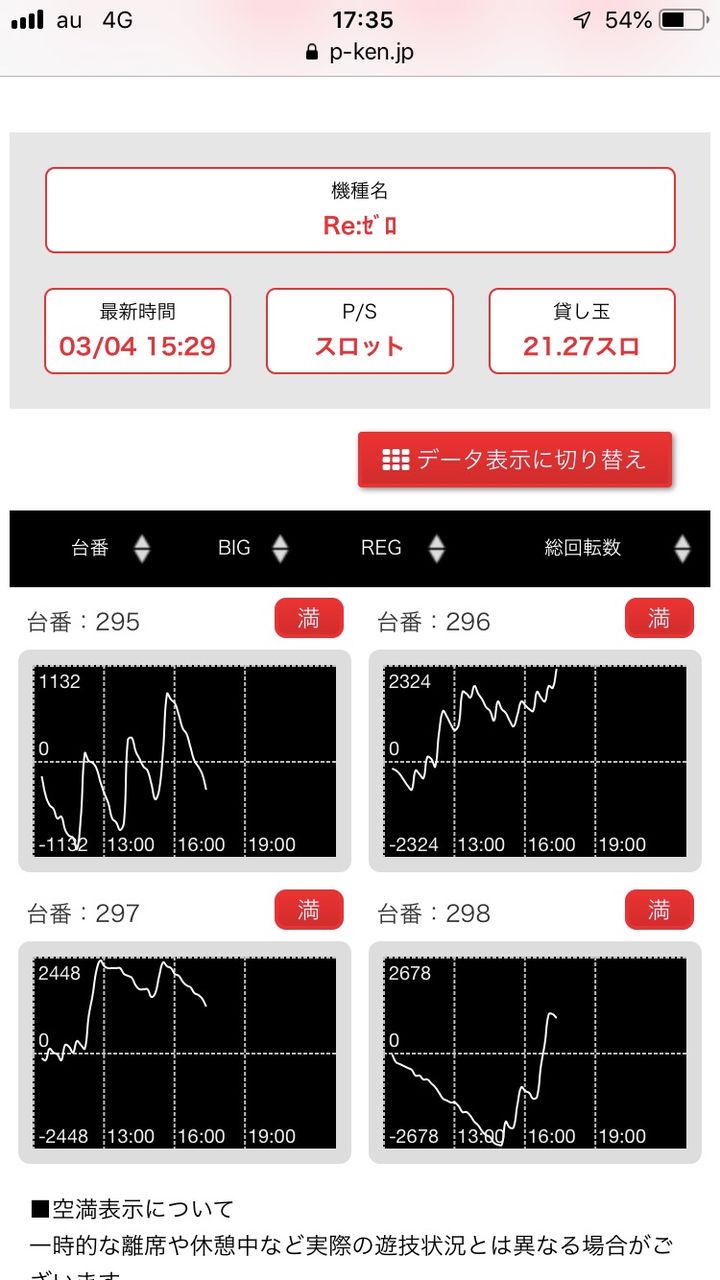Tap the grid icon on the data switch button
This screenshot has width=720, height=1280.
(x=397, y=458)
